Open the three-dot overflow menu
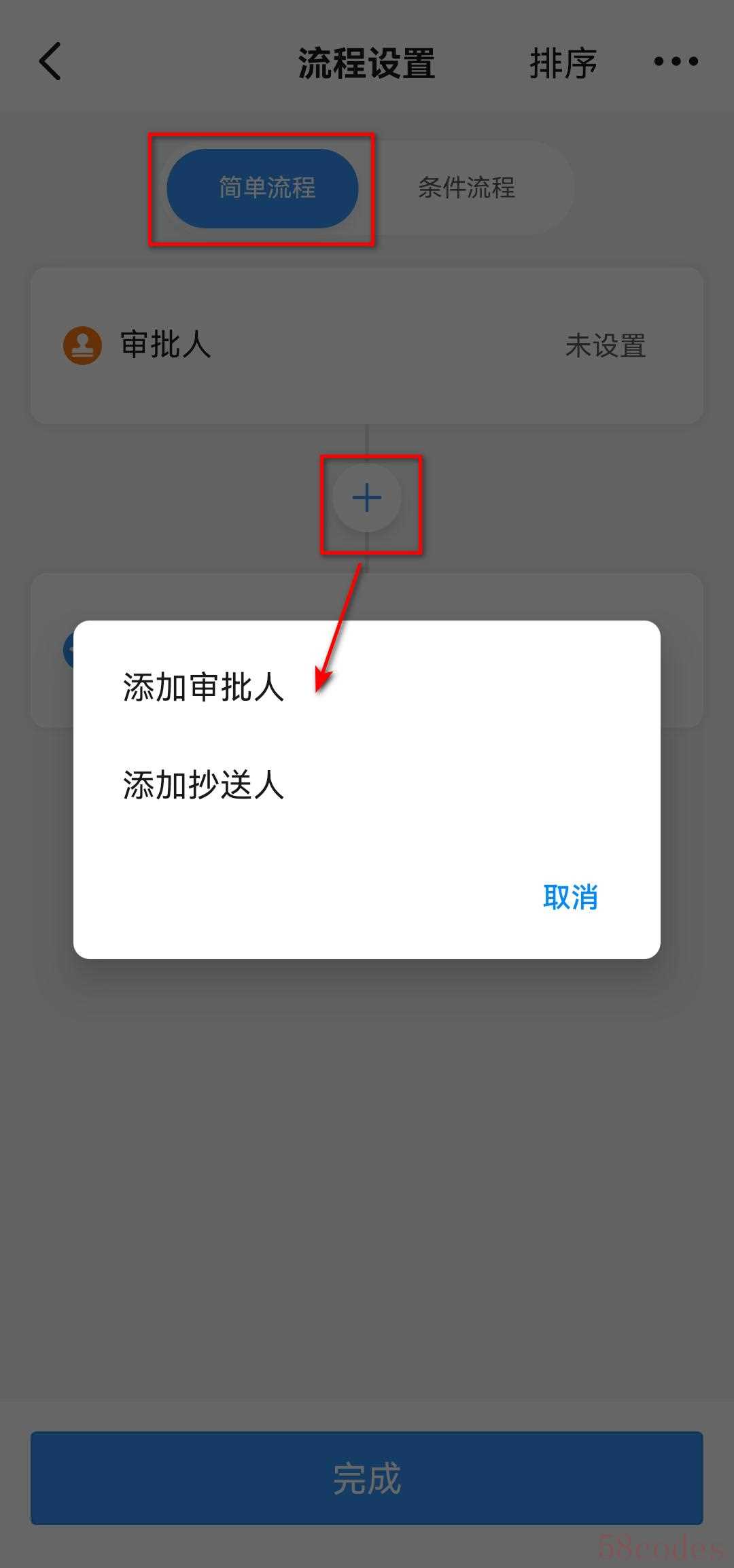Image resolution: width=734 pixels, height=1568 pixels. (676, 61)
